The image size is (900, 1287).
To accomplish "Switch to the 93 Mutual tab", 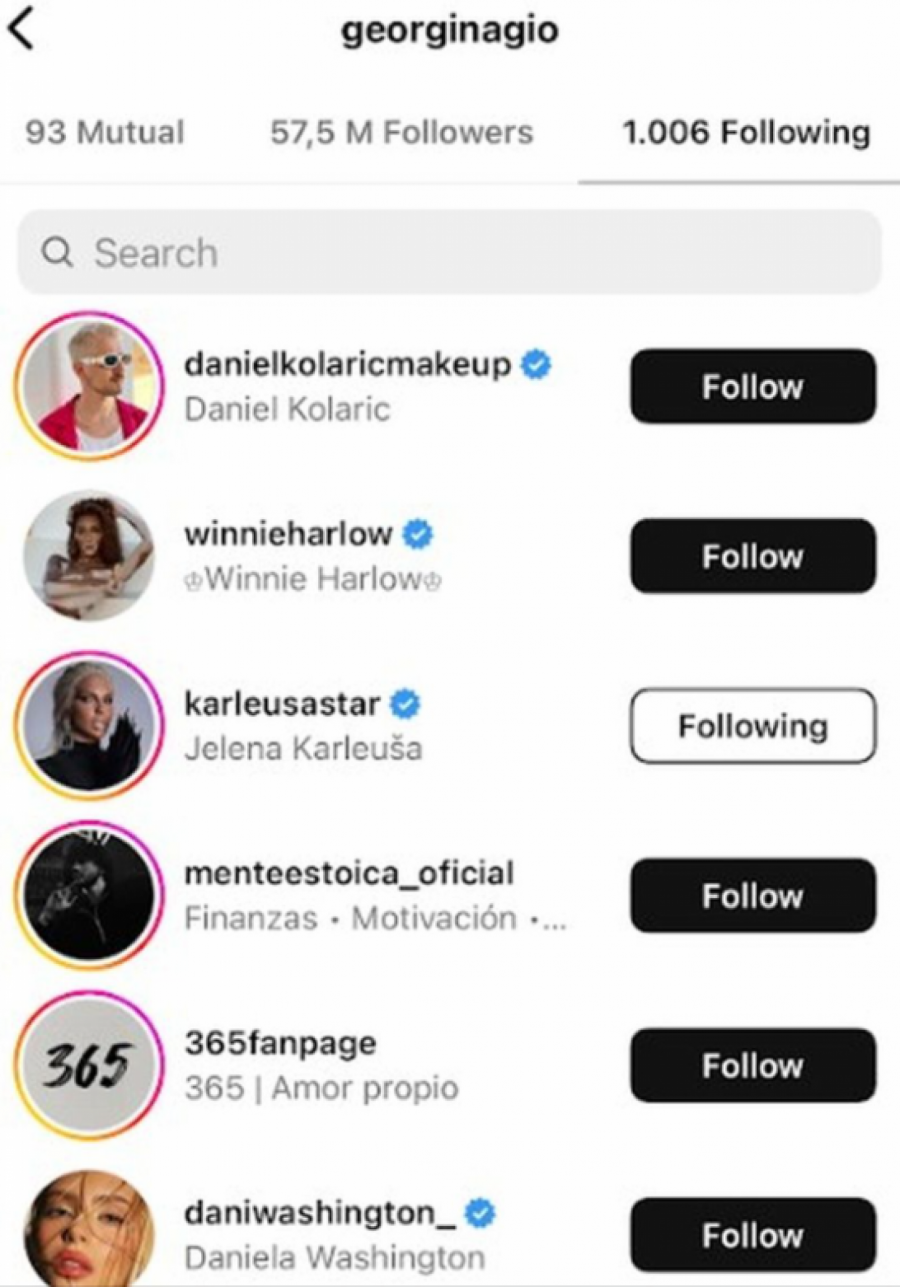I will click(105, 133).
